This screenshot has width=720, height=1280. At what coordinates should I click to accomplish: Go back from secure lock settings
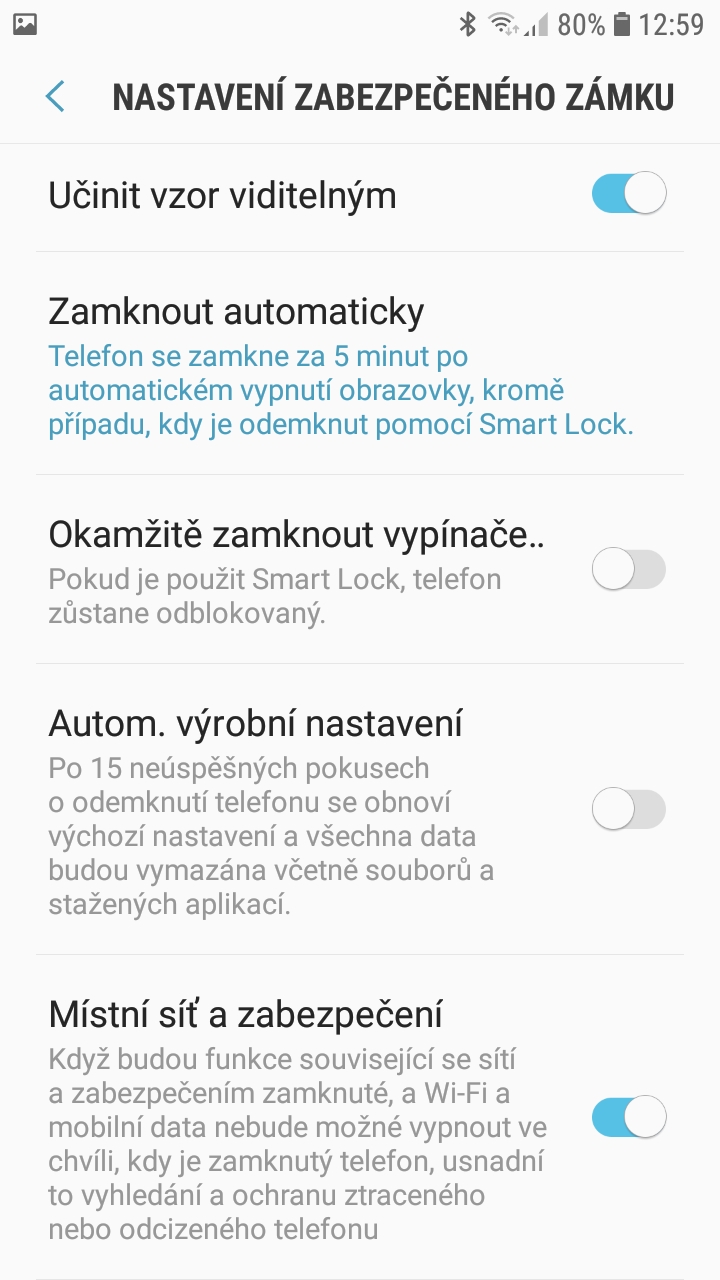(55, 97)
